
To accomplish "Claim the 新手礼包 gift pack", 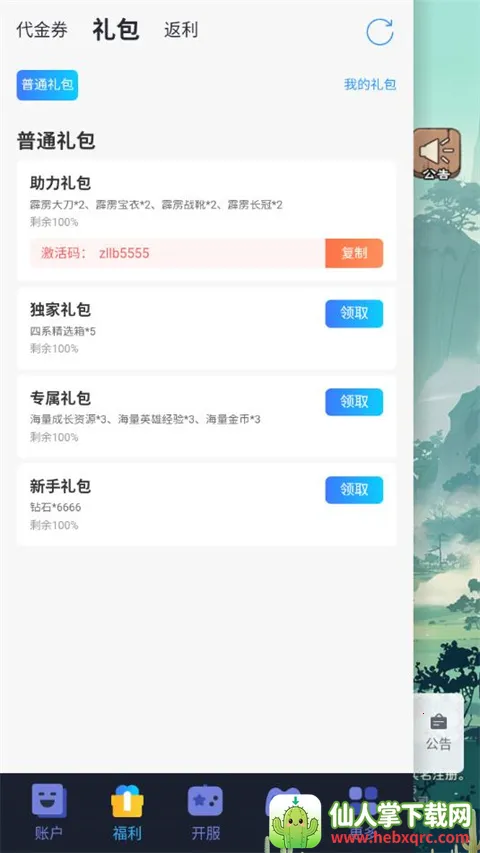I will pyautogui.click(x=354, y=490).
